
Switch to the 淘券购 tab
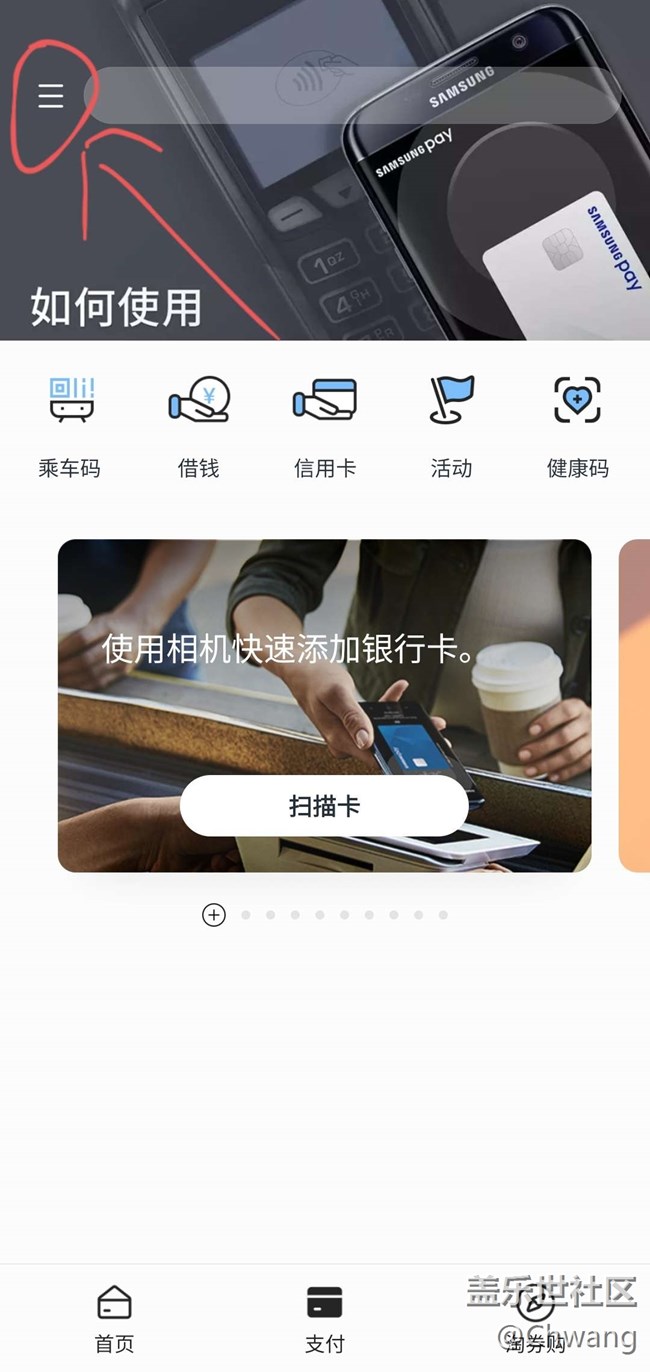click(x=535, y=1319)
